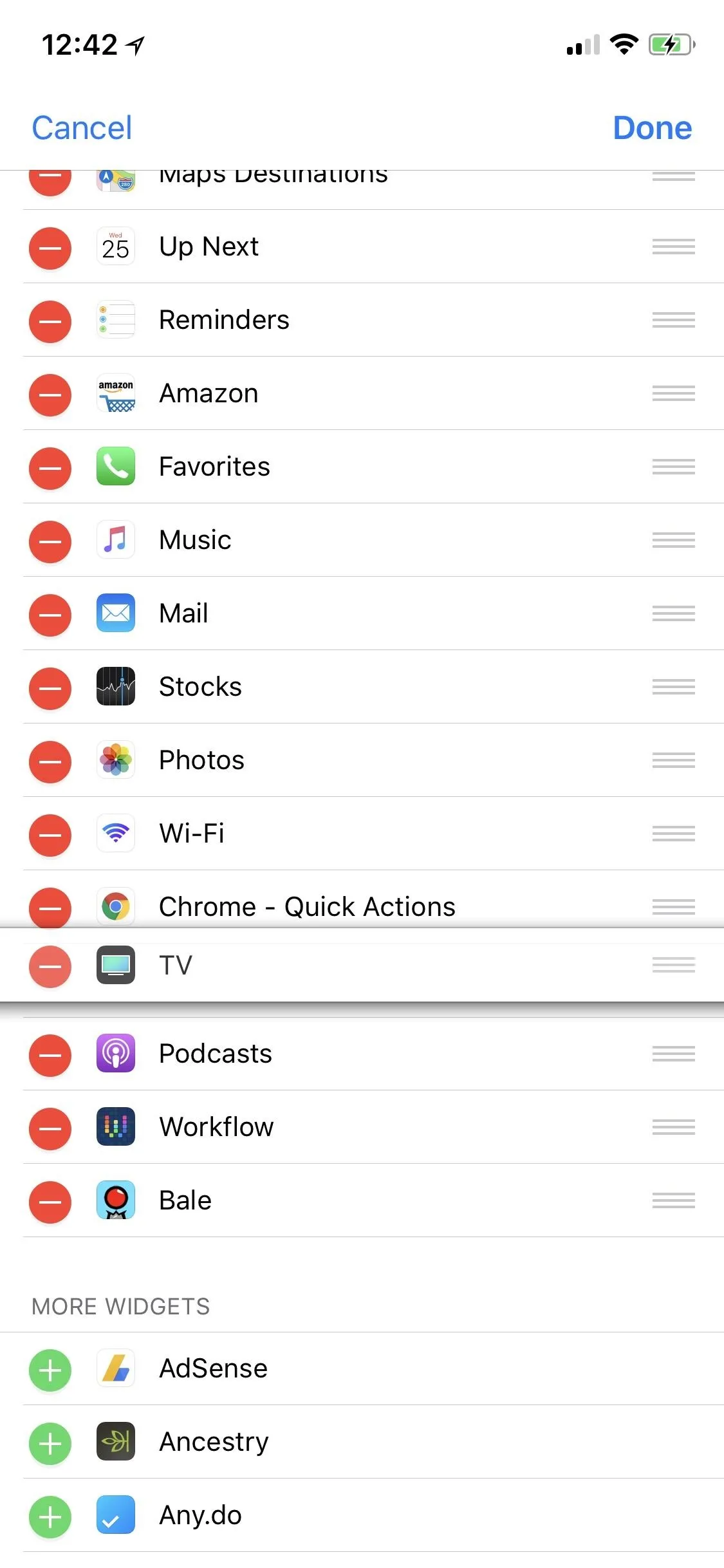Image resolution: width=724 pixels, height=1568 pixels.
Task: Remove the Up Next widget
Action: tap(50, 248)
